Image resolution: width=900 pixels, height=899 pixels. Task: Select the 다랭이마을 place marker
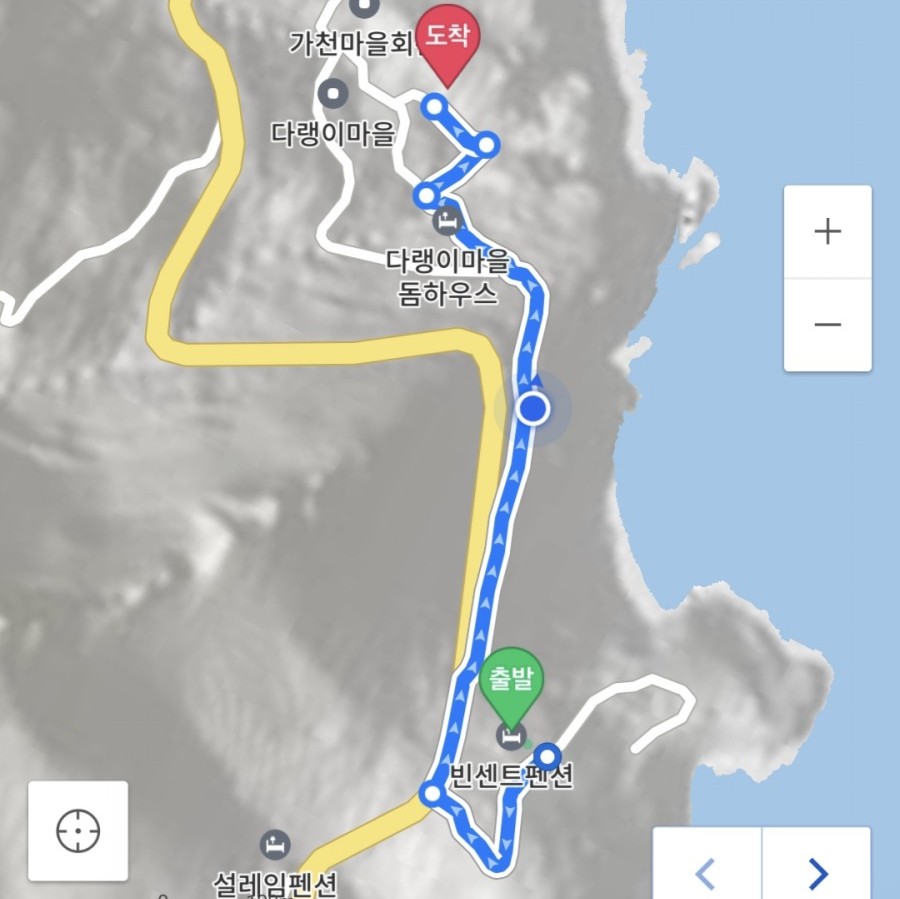click(332, 95)
